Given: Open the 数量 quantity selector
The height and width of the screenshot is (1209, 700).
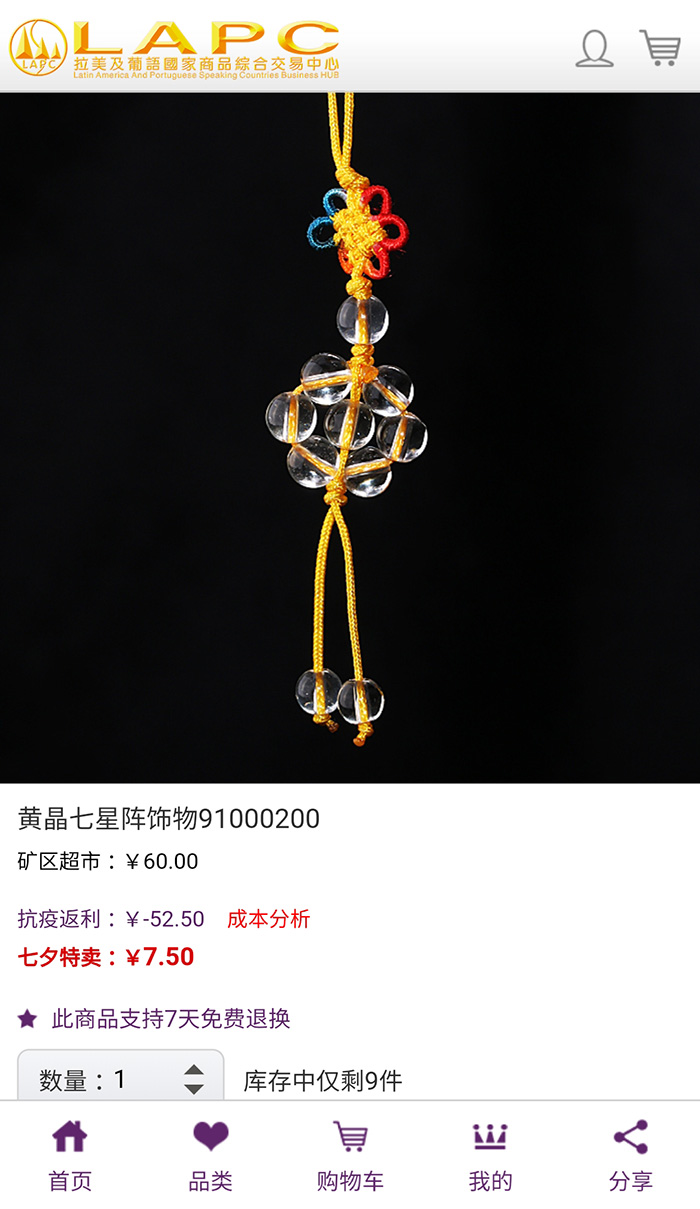Looking at the screenshot, I should (x=121, y=1078).
